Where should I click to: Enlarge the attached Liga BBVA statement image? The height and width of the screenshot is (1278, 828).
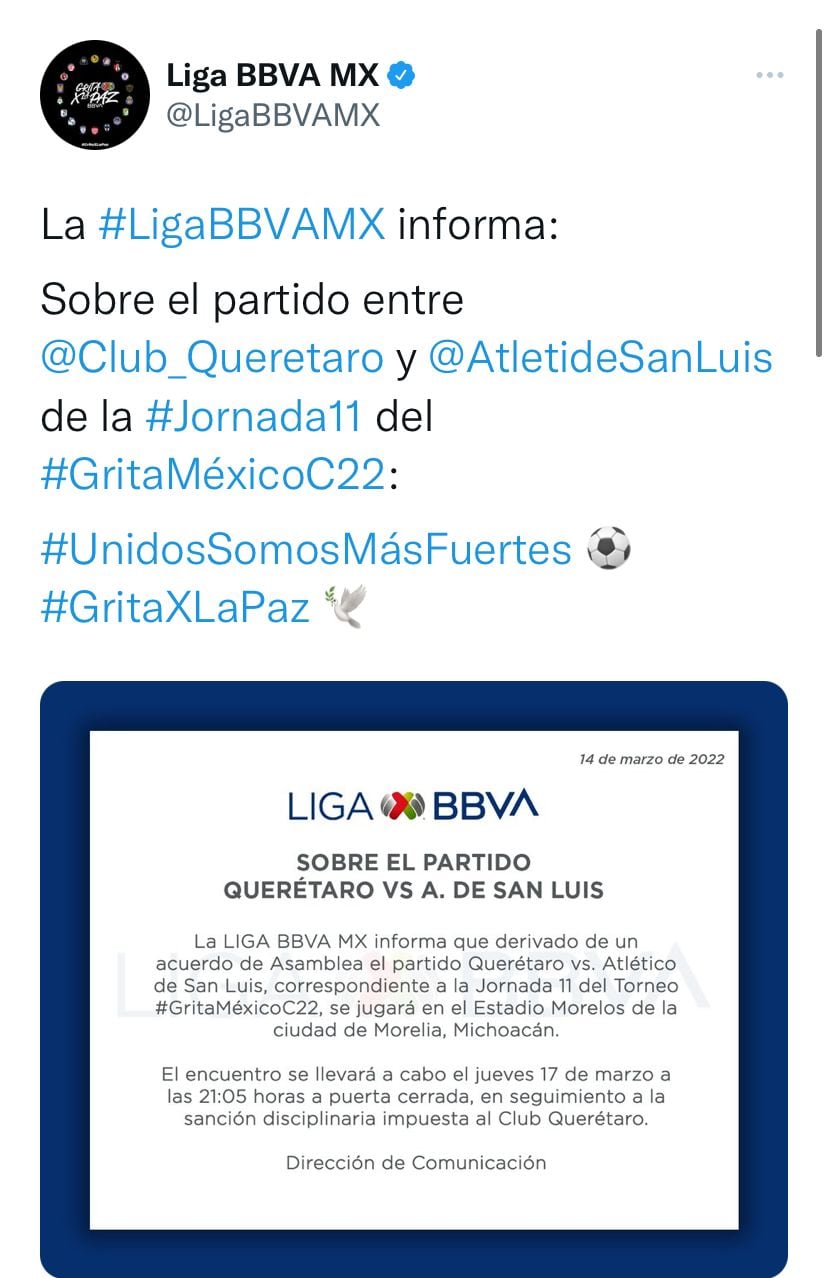pyautogui.click(x=414, y=978)
